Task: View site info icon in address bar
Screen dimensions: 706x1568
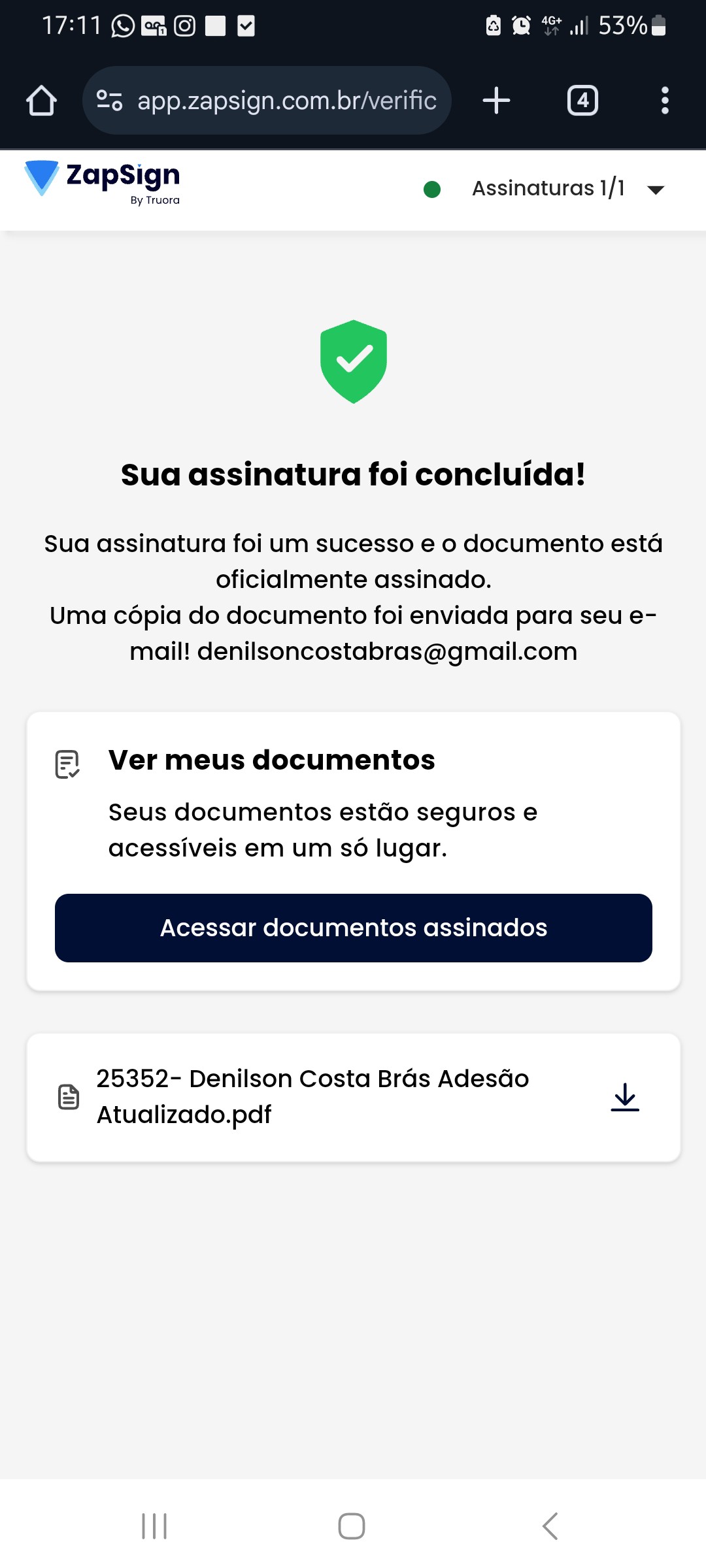Action: [x=109, y=101]
